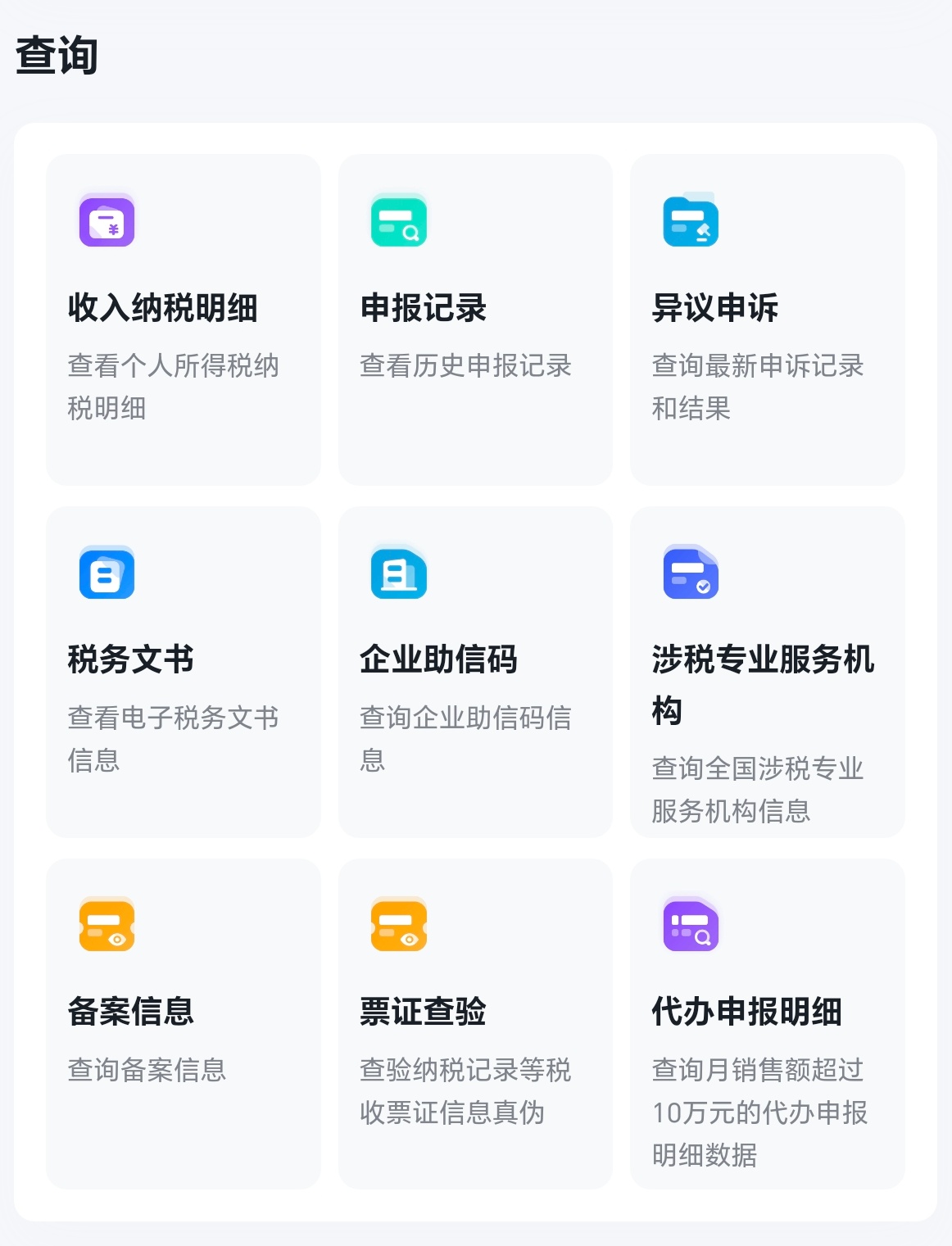
Task: Click the green search card icon for 申报记录
Action: coord(399,222)
